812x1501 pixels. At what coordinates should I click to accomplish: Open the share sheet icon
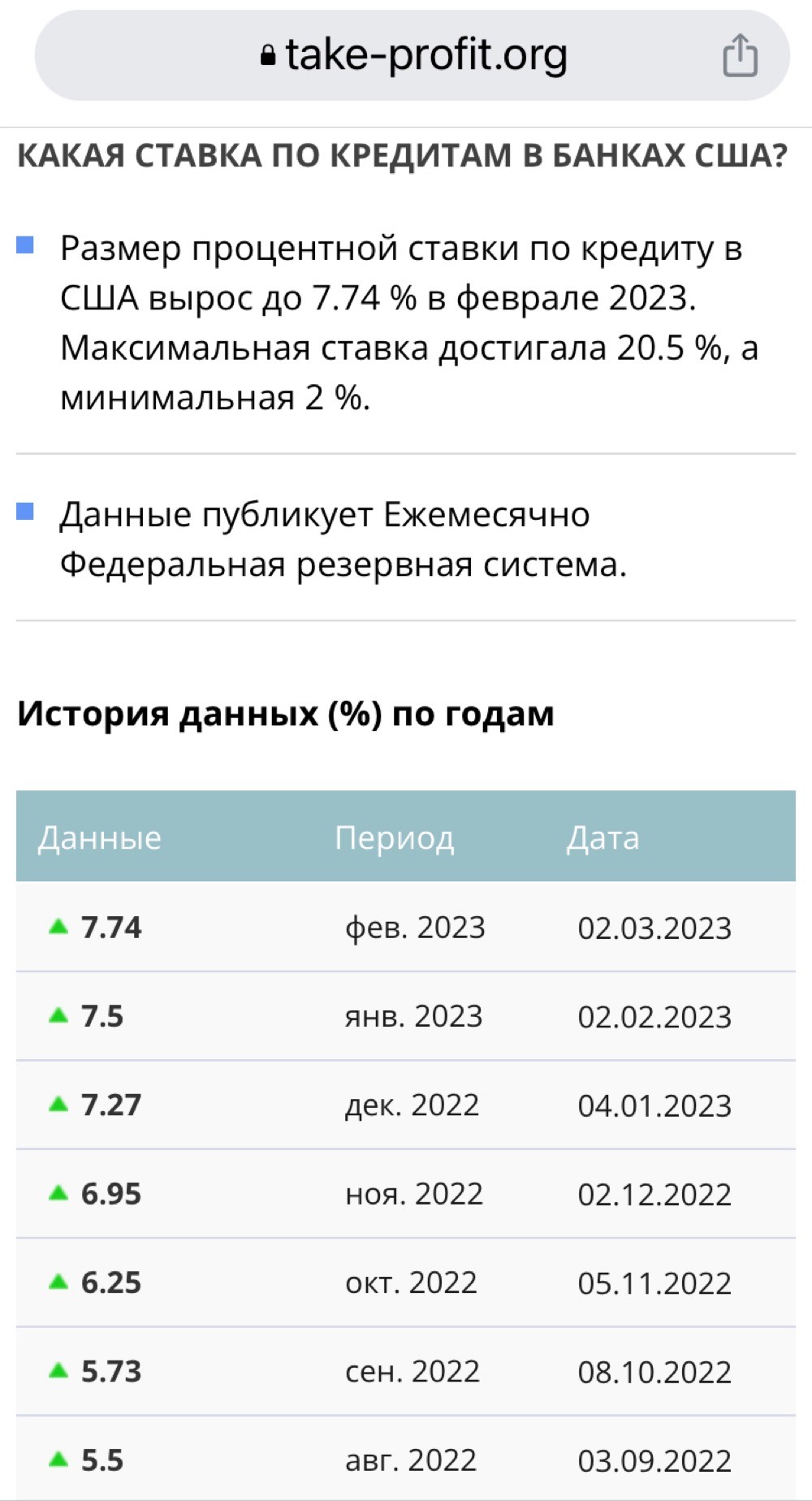point(740,55)
